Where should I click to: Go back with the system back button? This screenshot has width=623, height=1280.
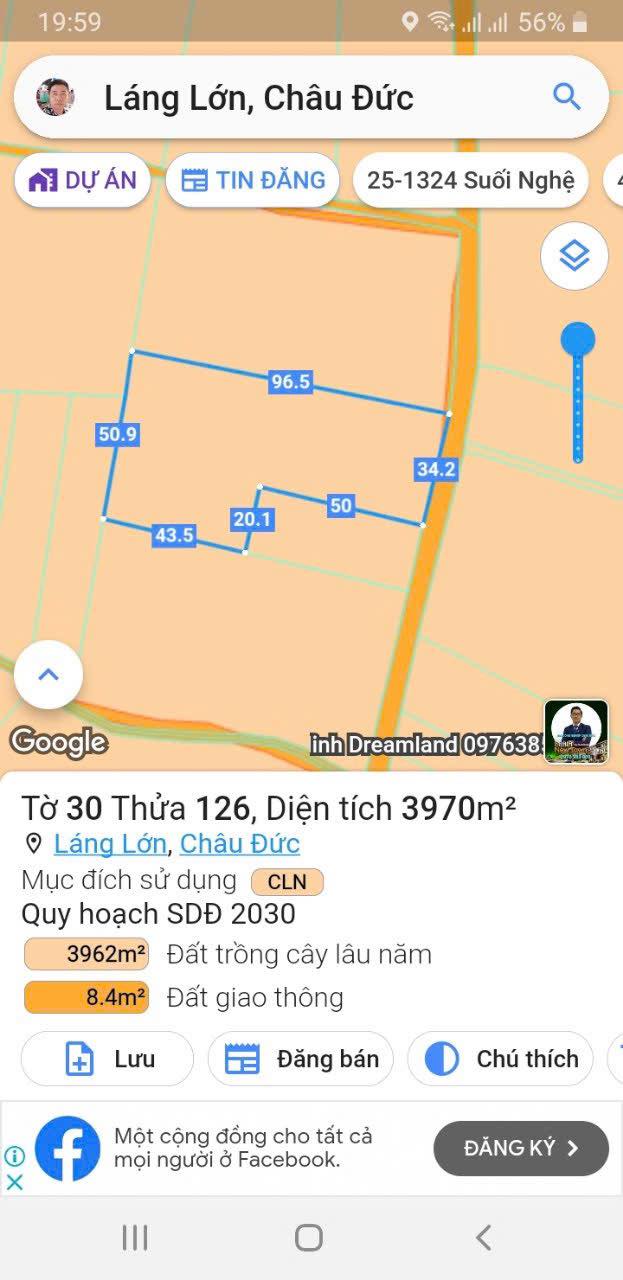tap(483, 1238)
